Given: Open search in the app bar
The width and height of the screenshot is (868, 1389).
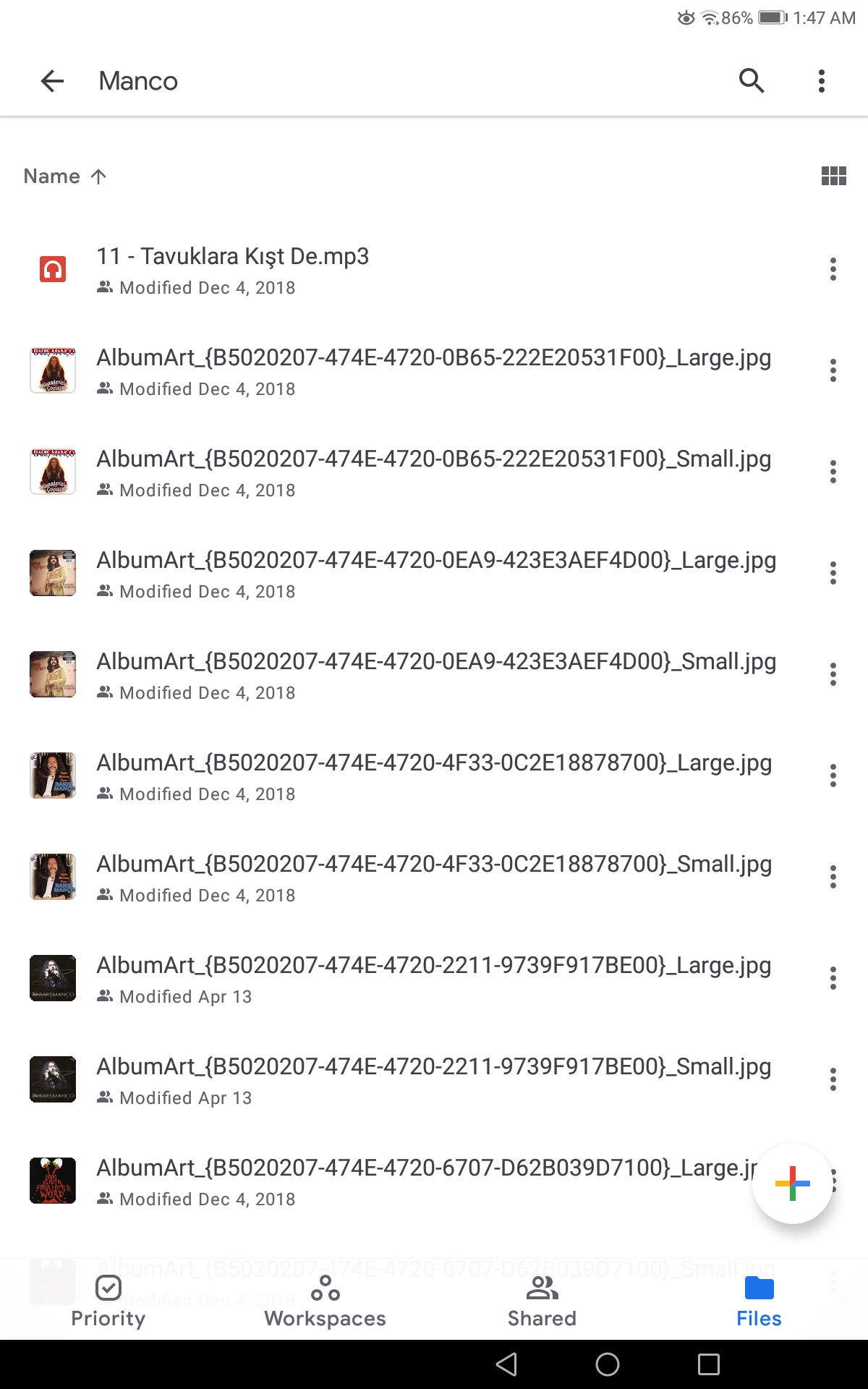Looking at the screenshot, I should (752, 81).
